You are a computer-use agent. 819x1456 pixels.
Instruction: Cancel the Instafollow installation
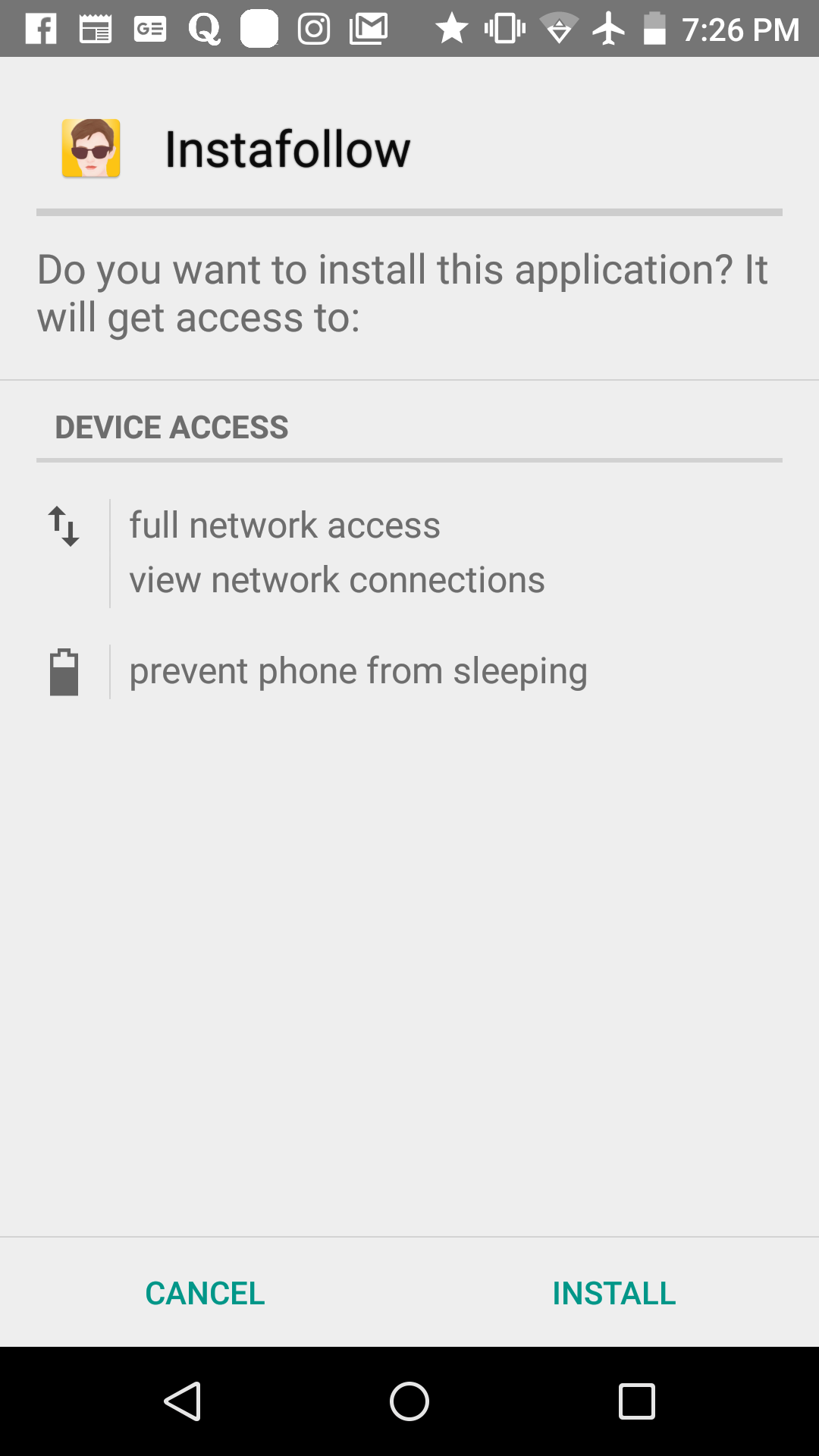tap(205, 1293)
